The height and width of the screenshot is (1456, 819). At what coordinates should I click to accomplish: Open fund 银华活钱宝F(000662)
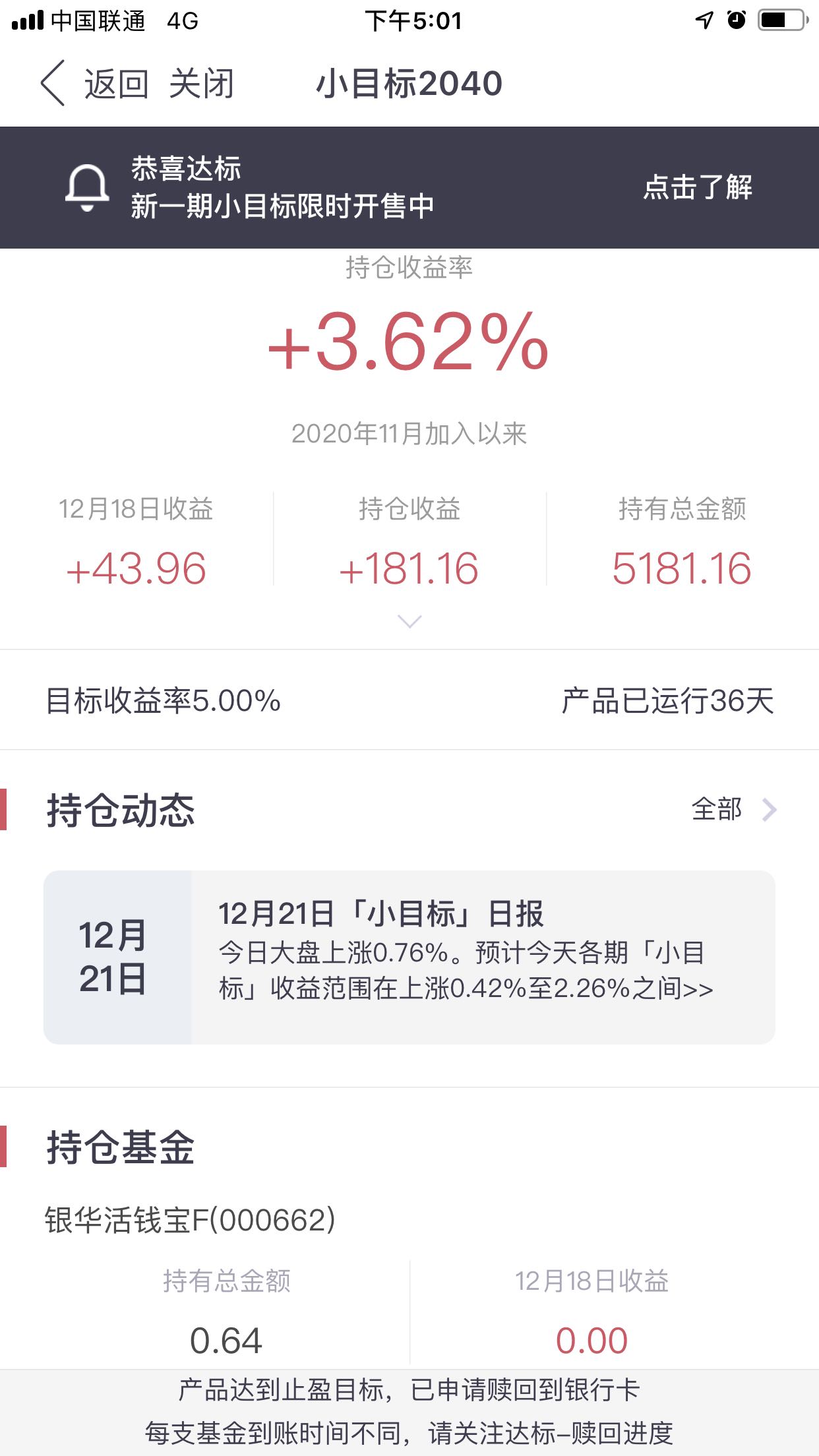coord(190,1220)
